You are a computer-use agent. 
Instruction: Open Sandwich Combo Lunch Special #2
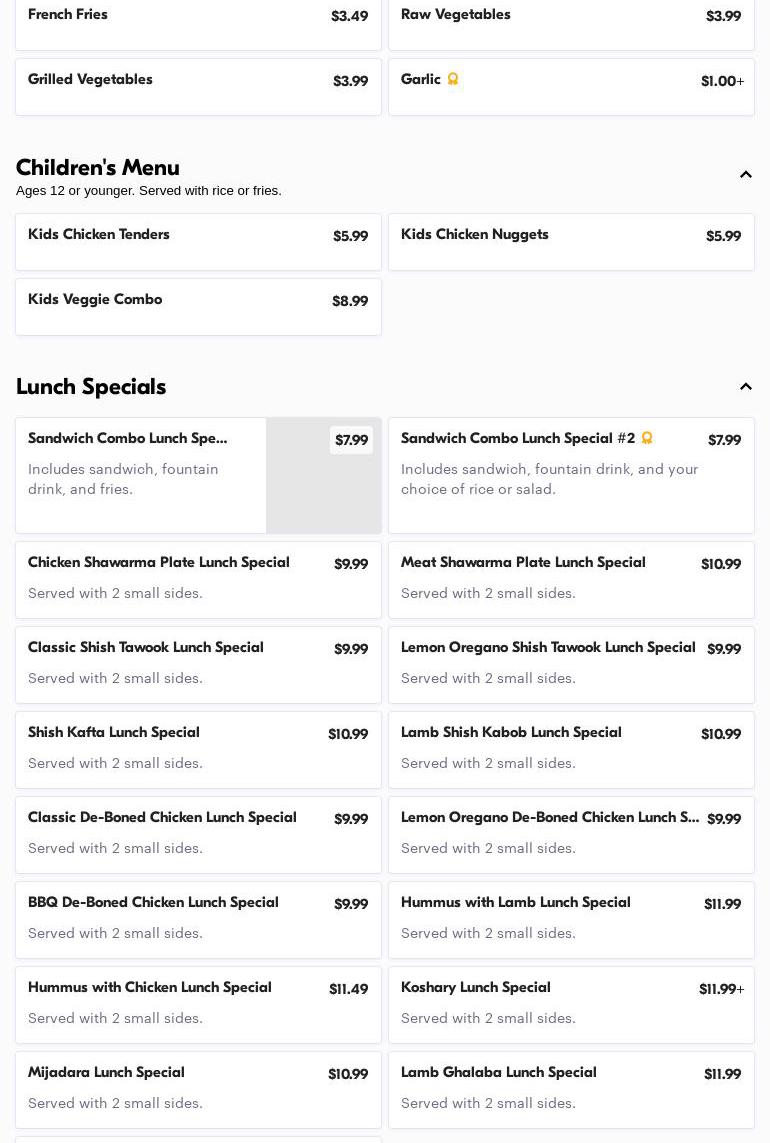tap(571, 475)
